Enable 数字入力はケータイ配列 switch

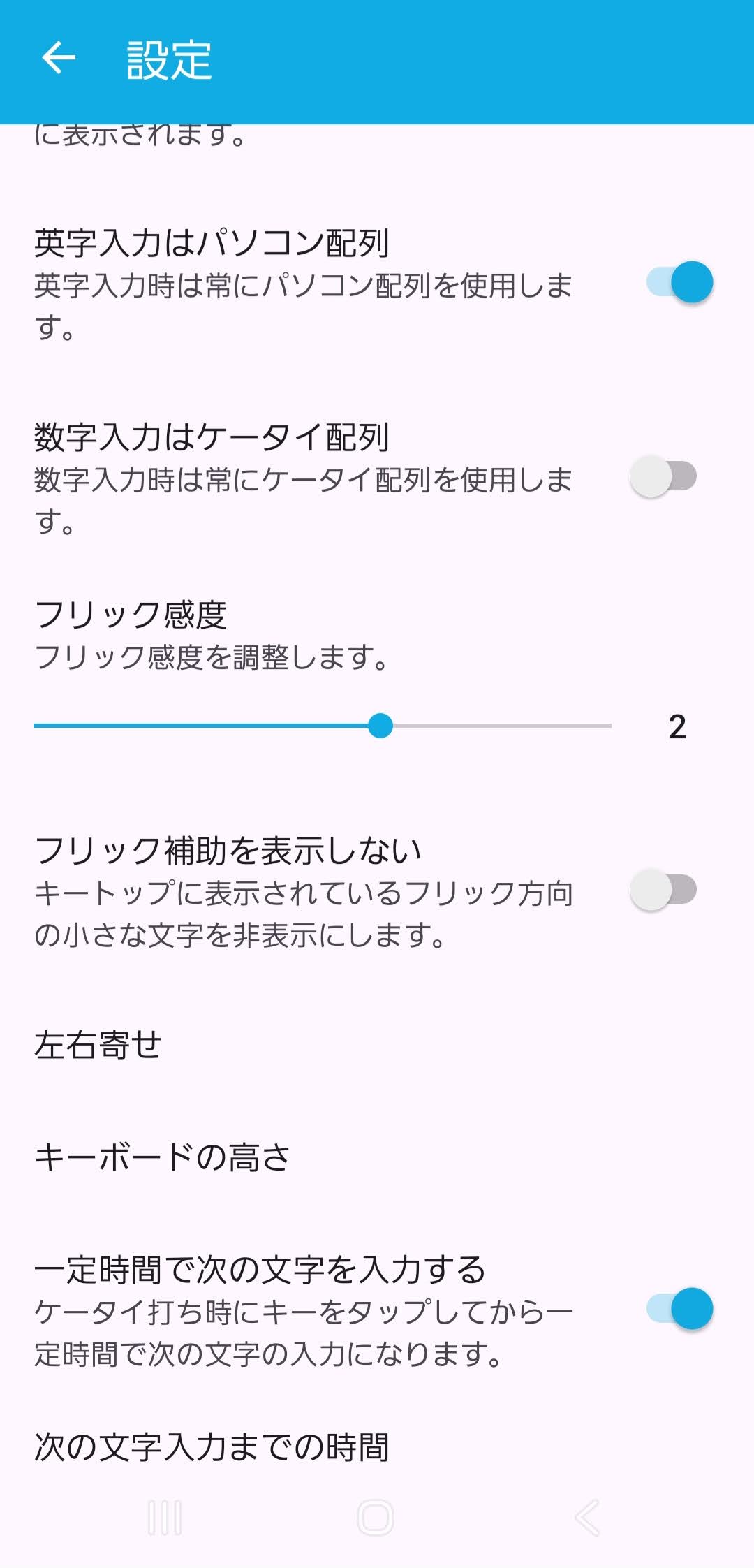(x=663, y=476)
